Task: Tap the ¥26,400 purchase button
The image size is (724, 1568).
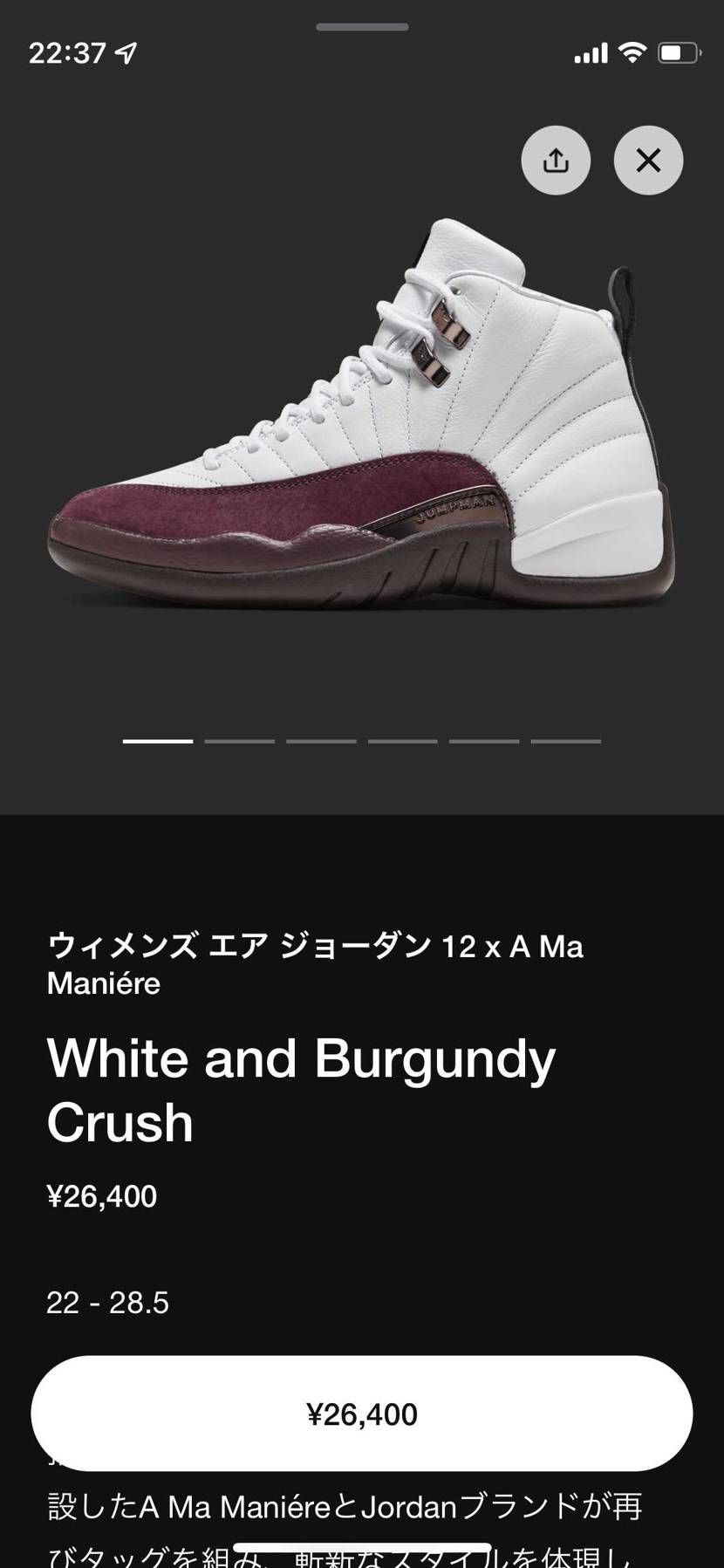Action: pyautogui.click(x=362, y=1414)
